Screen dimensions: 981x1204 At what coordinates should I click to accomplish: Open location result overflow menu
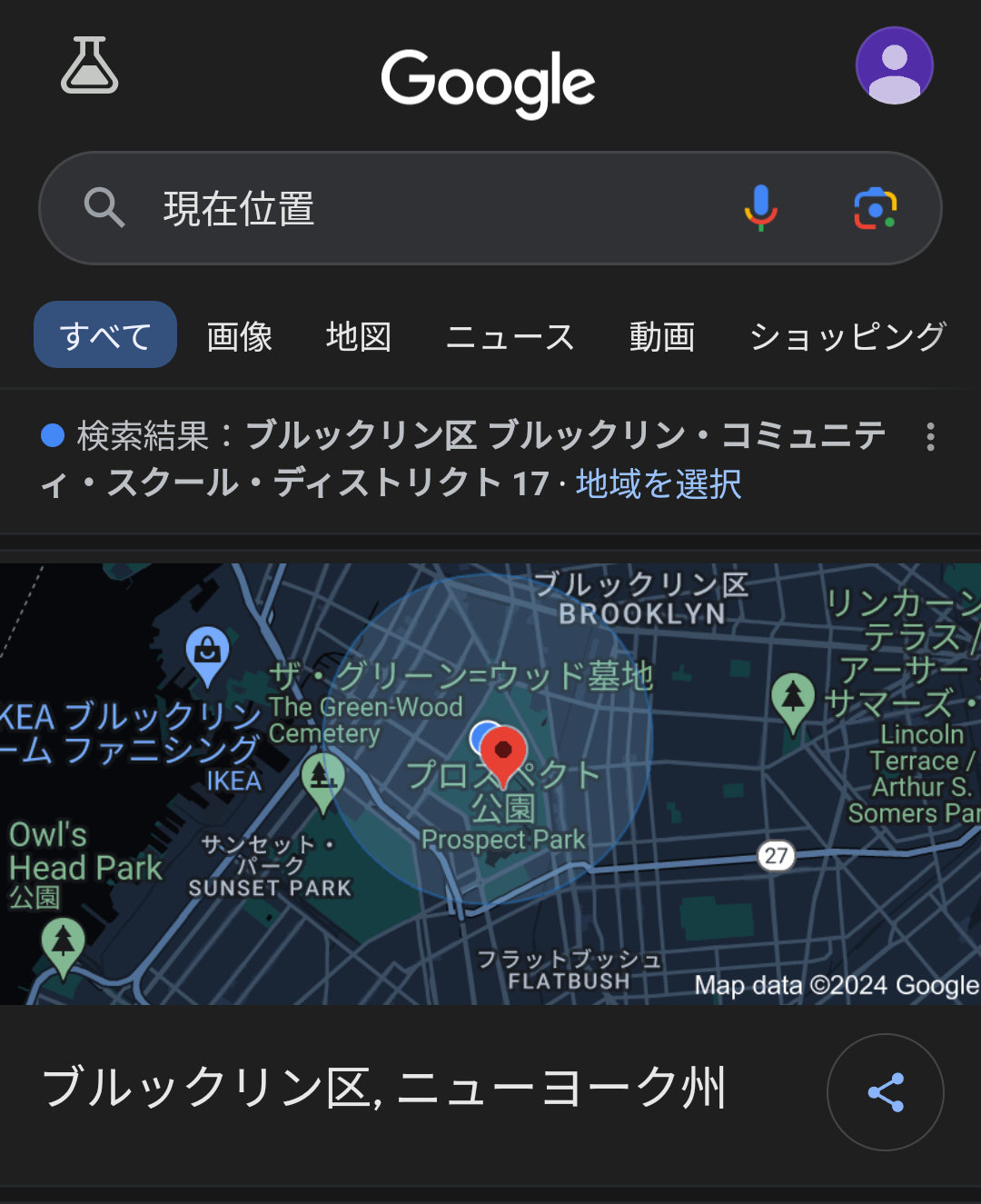pyautogui.click(x=930, y=437)
